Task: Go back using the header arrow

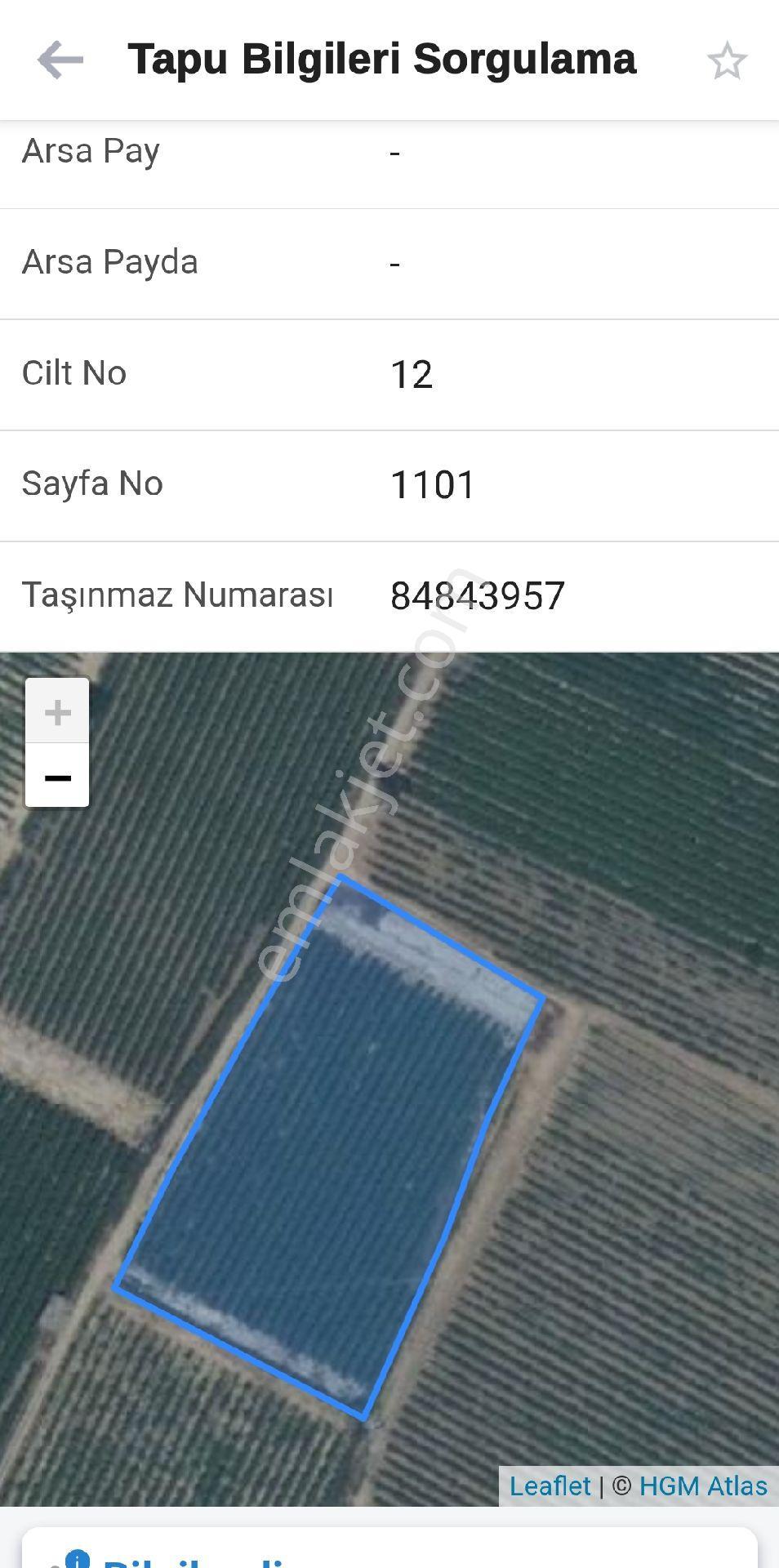Action: pyautogui.click(x=60, y=60)
